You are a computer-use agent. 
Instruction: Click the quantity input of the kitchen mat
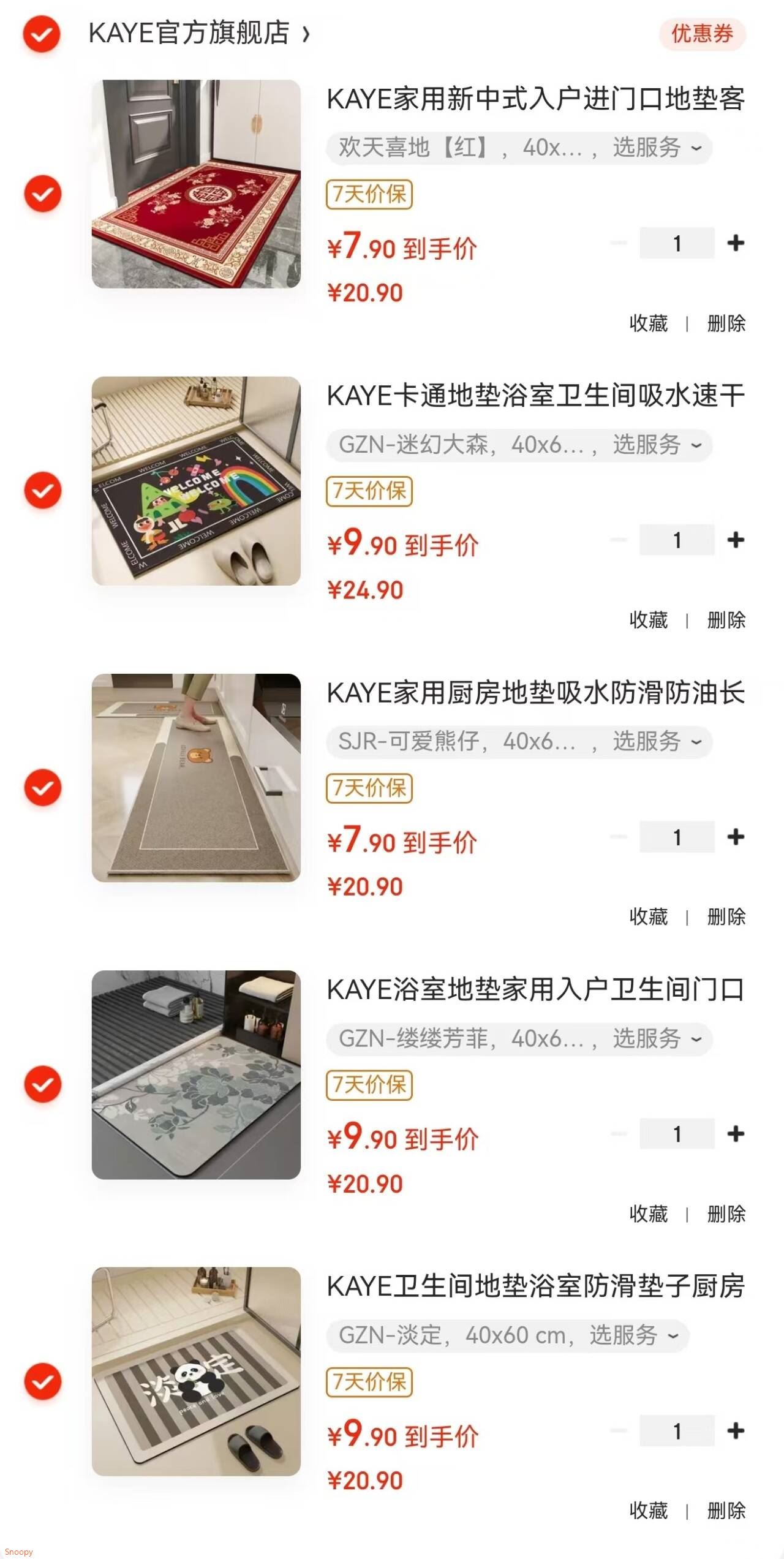click(x=676, y=836)
